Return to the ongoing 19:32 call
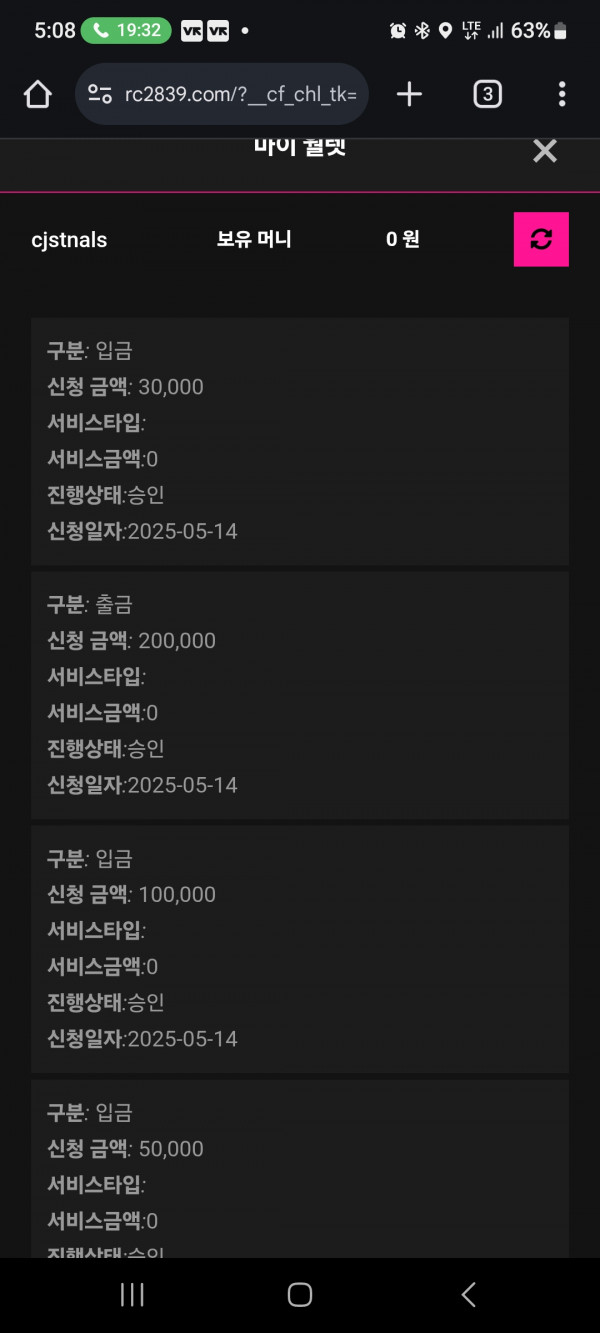The height and width of the screenshot is (1333, 600). point(126,30)
